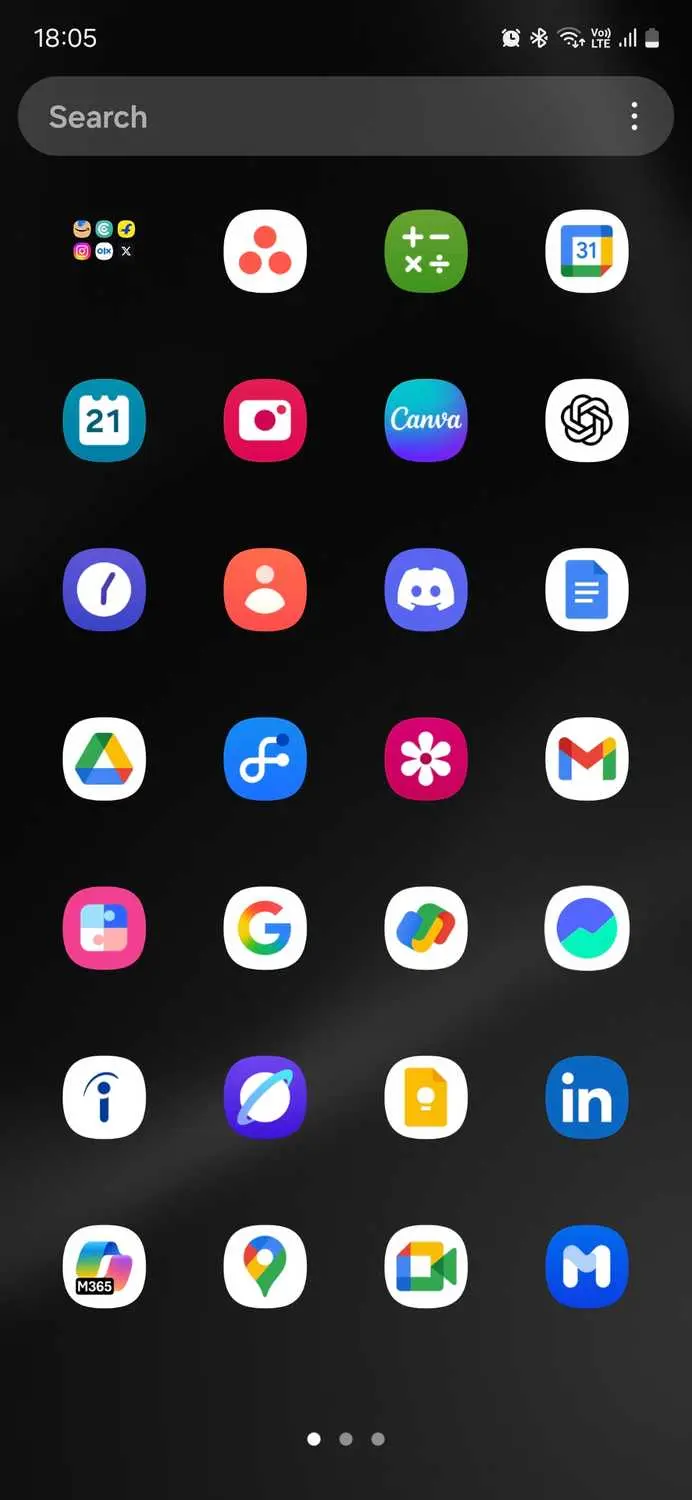The height and width of the screenshot is (1500, 692).
Task: Launch Google Meet
Action: click(x=426, y=1267)
